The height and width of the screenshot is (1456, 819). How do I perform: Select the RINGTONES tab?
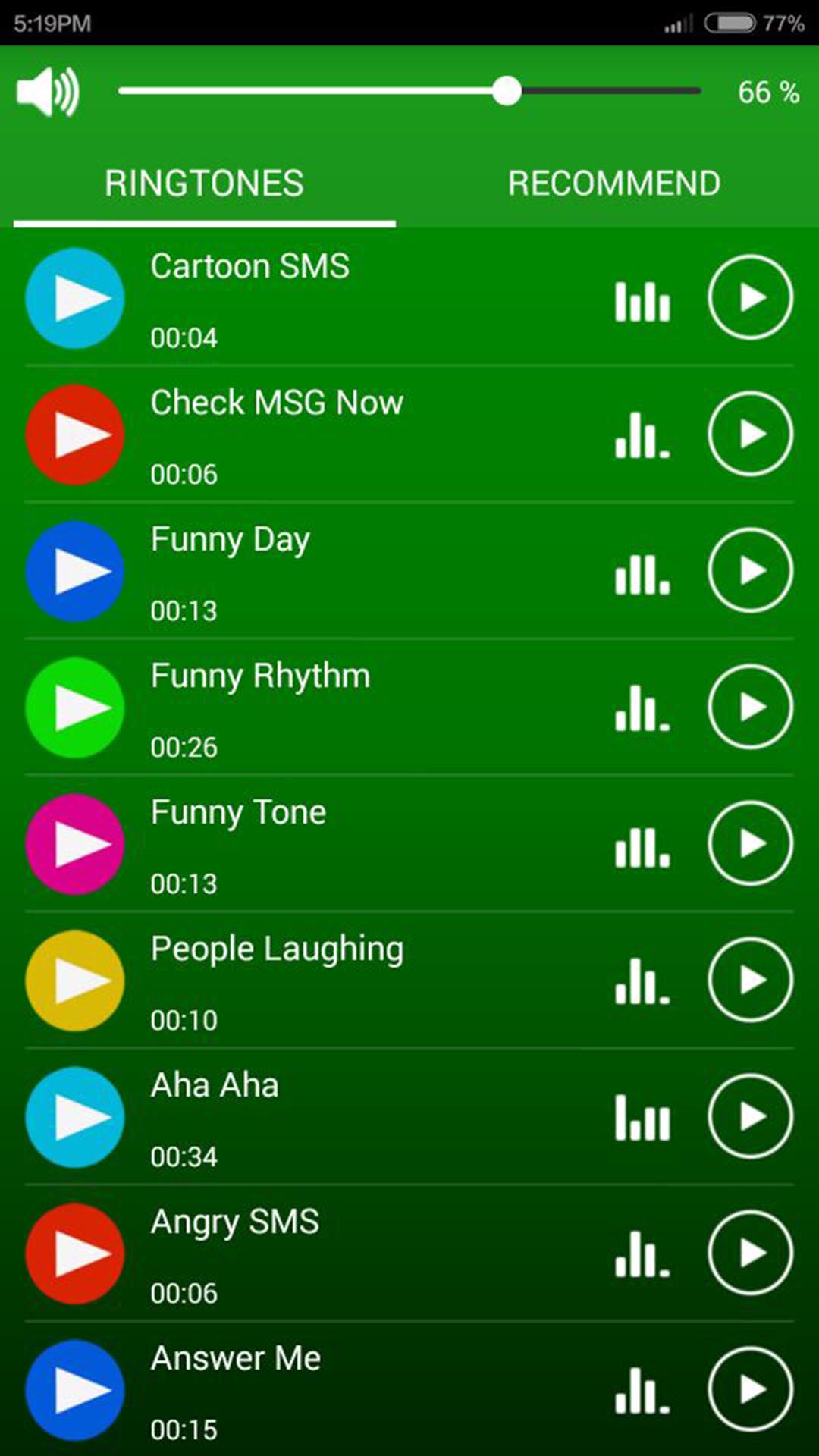coord(204,184)
